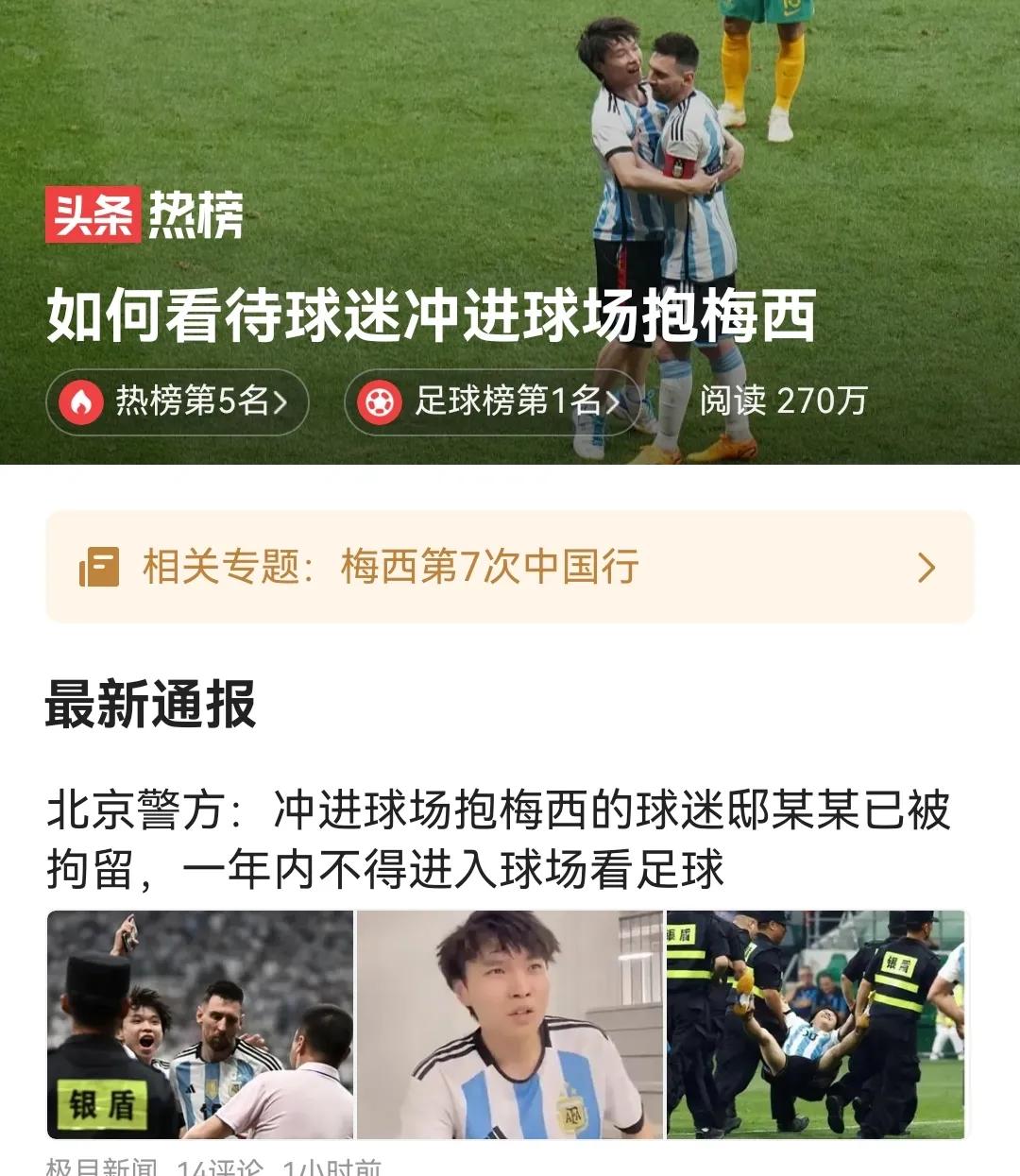Click the football icon in the 足球榜 badge
Image resolution: width=1020 pixels, height=1176 pixels.
tap(382, 401)
